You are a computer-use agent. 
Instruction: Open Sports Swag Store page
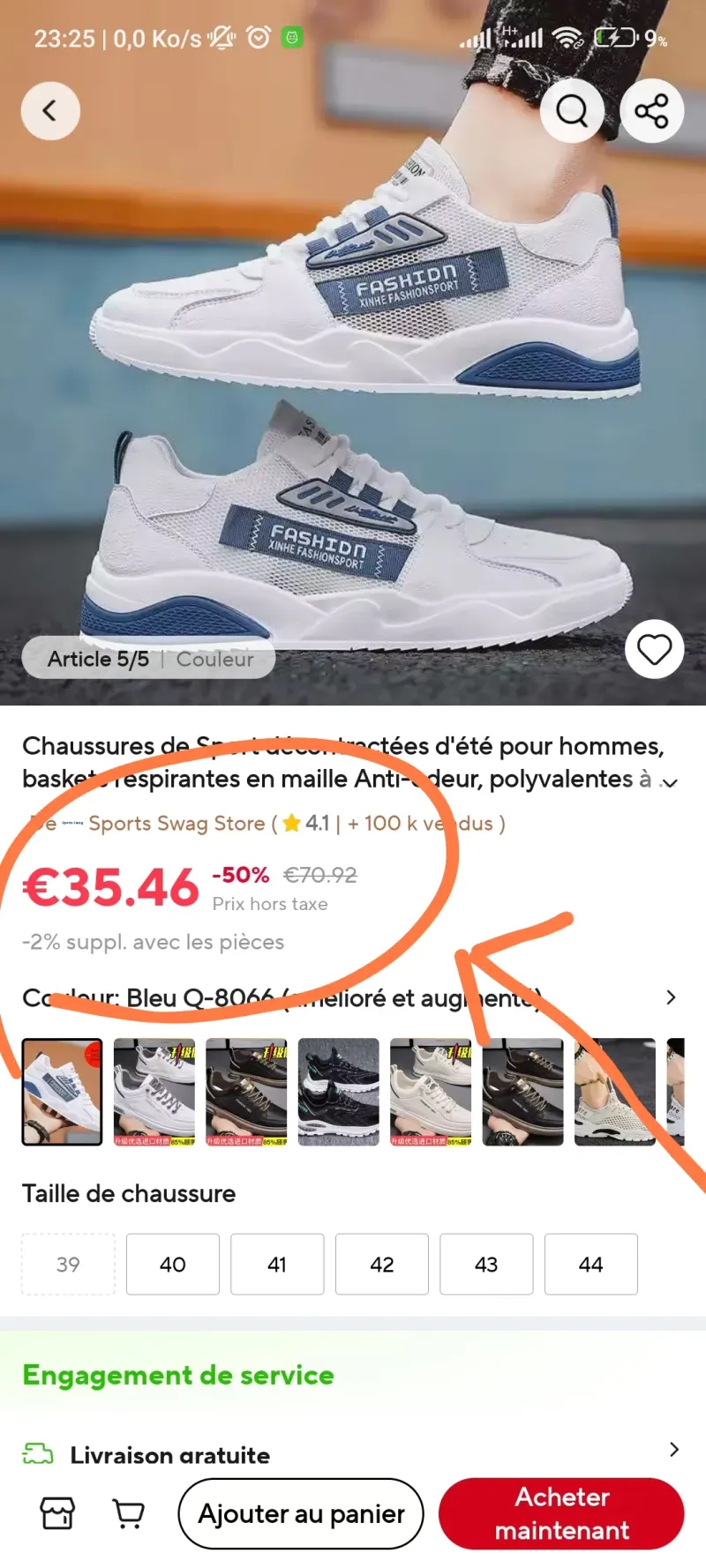coord(176,824)
